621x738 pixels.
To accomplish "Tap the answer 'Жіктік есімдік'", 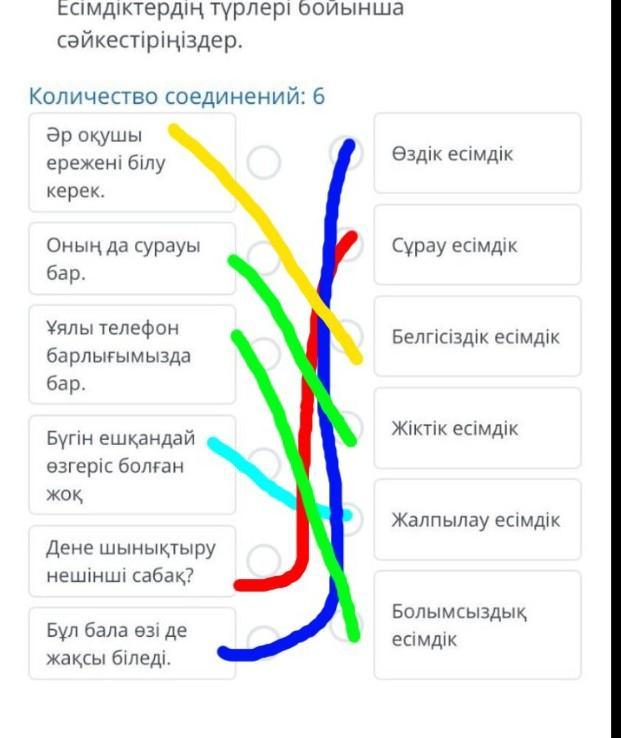I will click(x=476, y=428).
